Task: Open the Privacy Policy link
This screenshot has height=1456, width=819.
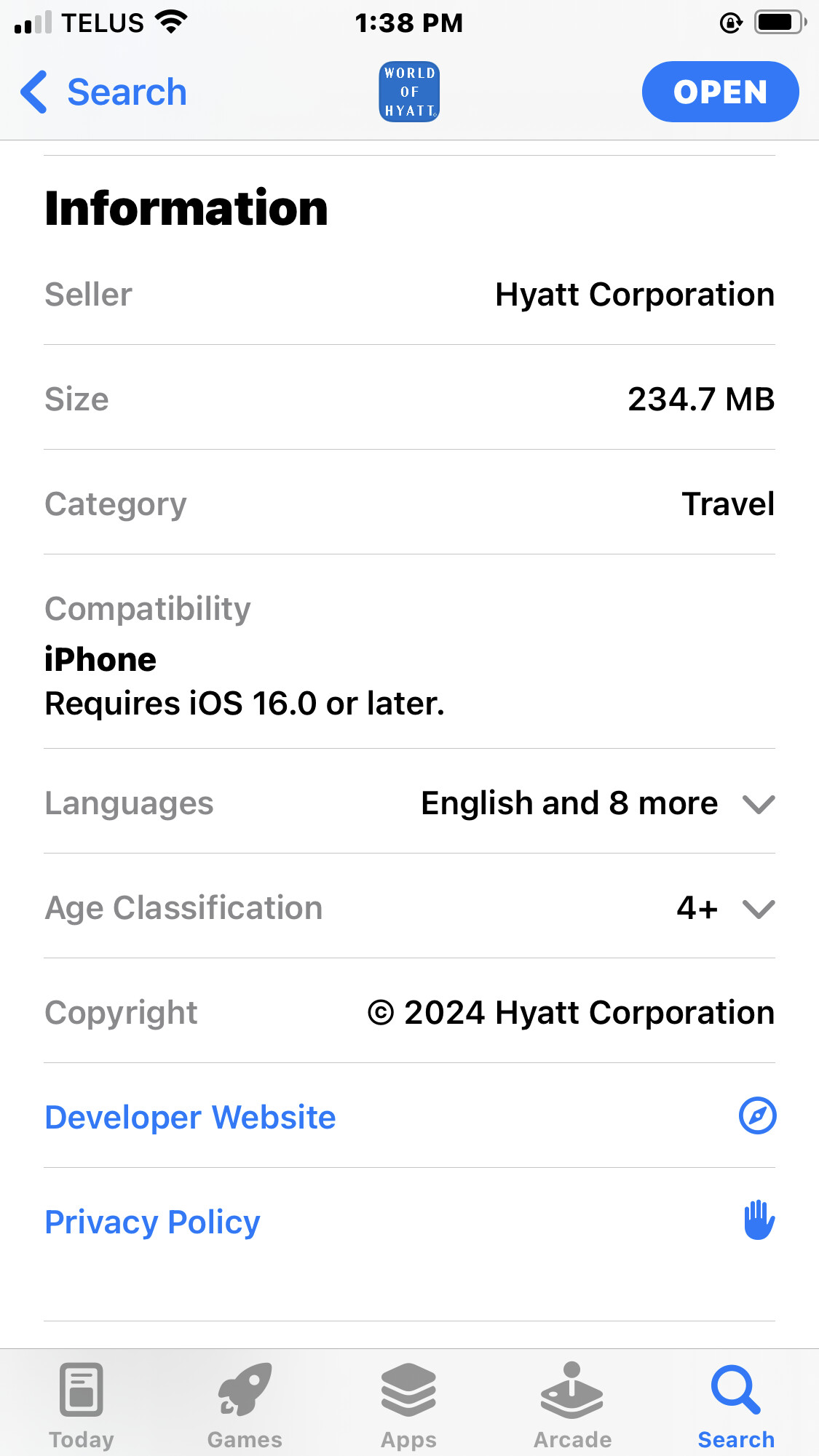Action: click(x=409, y=1222)
